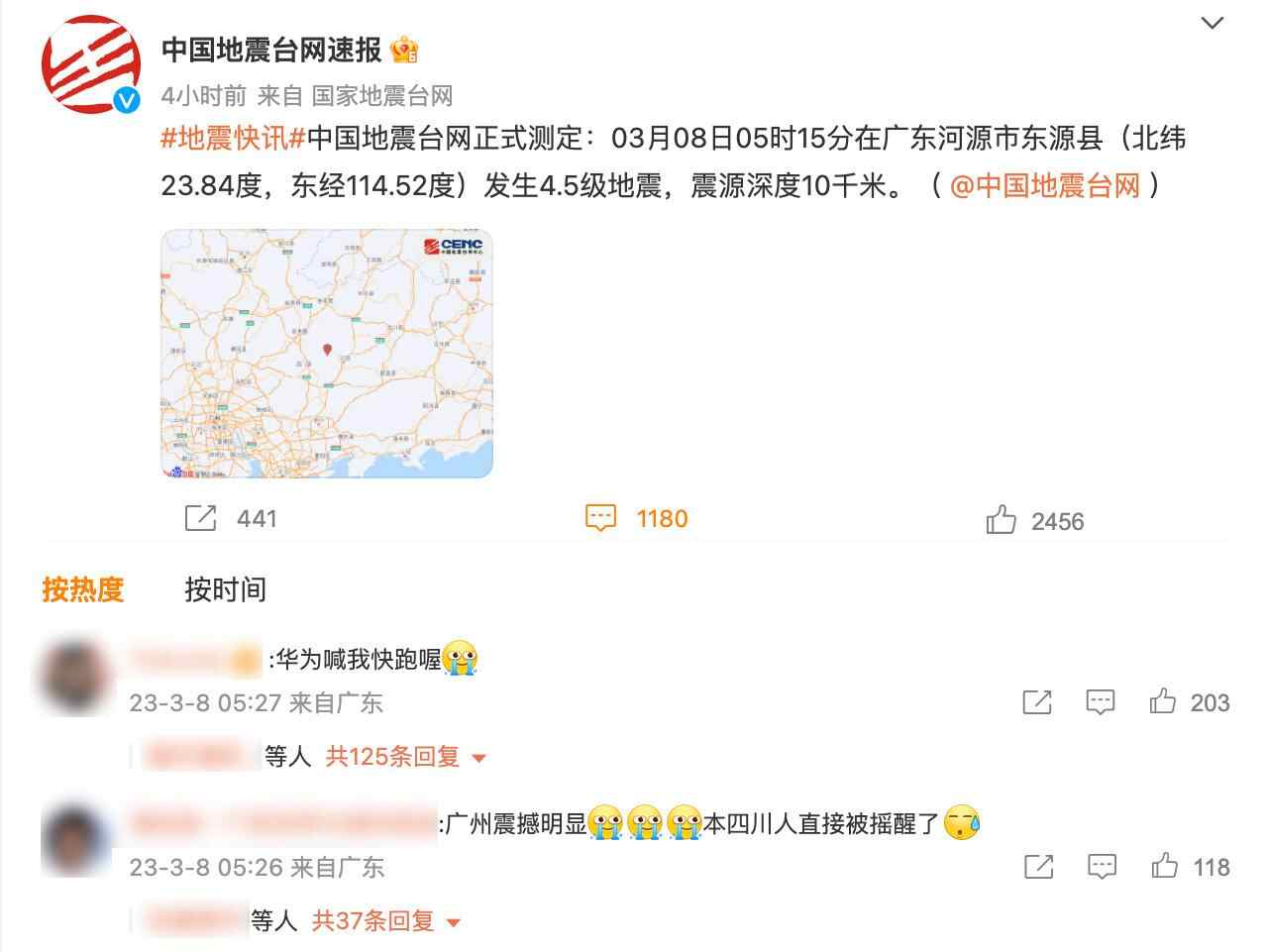
Task: Like the post with 2456 likes
Action: [x=1002, y=521]
